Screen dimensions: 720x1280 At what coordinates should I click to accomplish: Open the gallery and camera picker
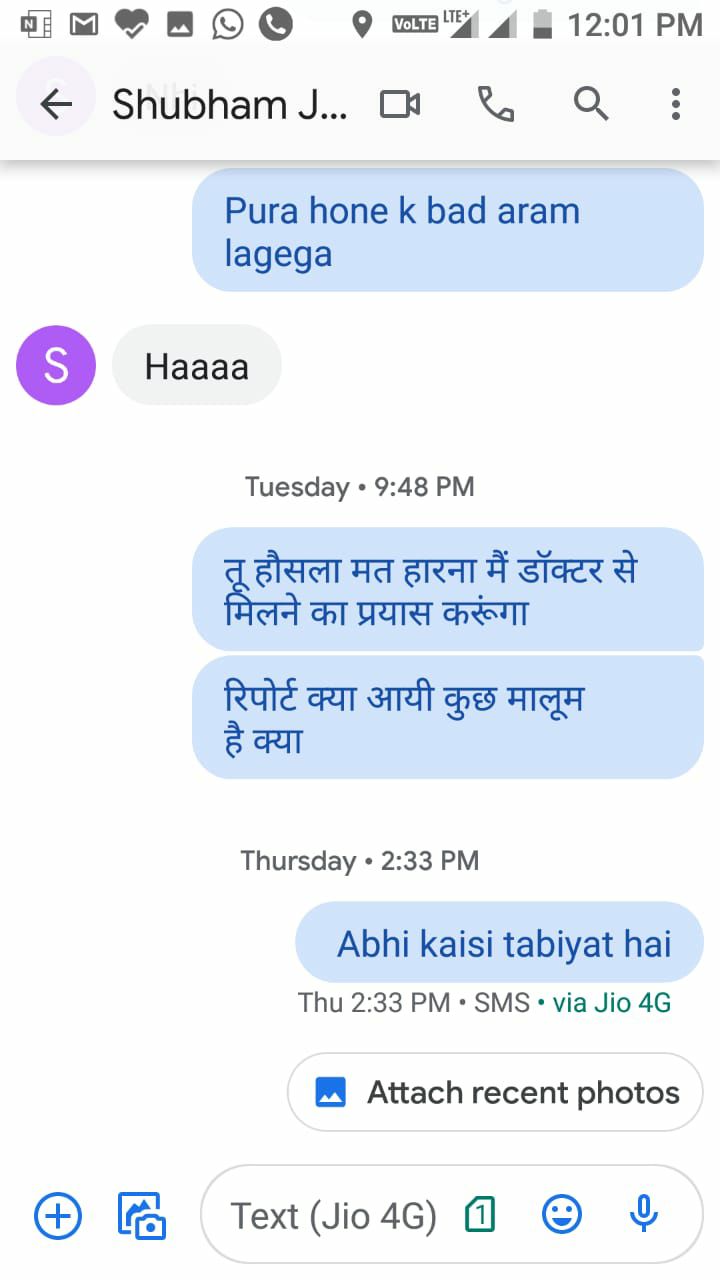pyautogui.click(x=141, y=1216)
